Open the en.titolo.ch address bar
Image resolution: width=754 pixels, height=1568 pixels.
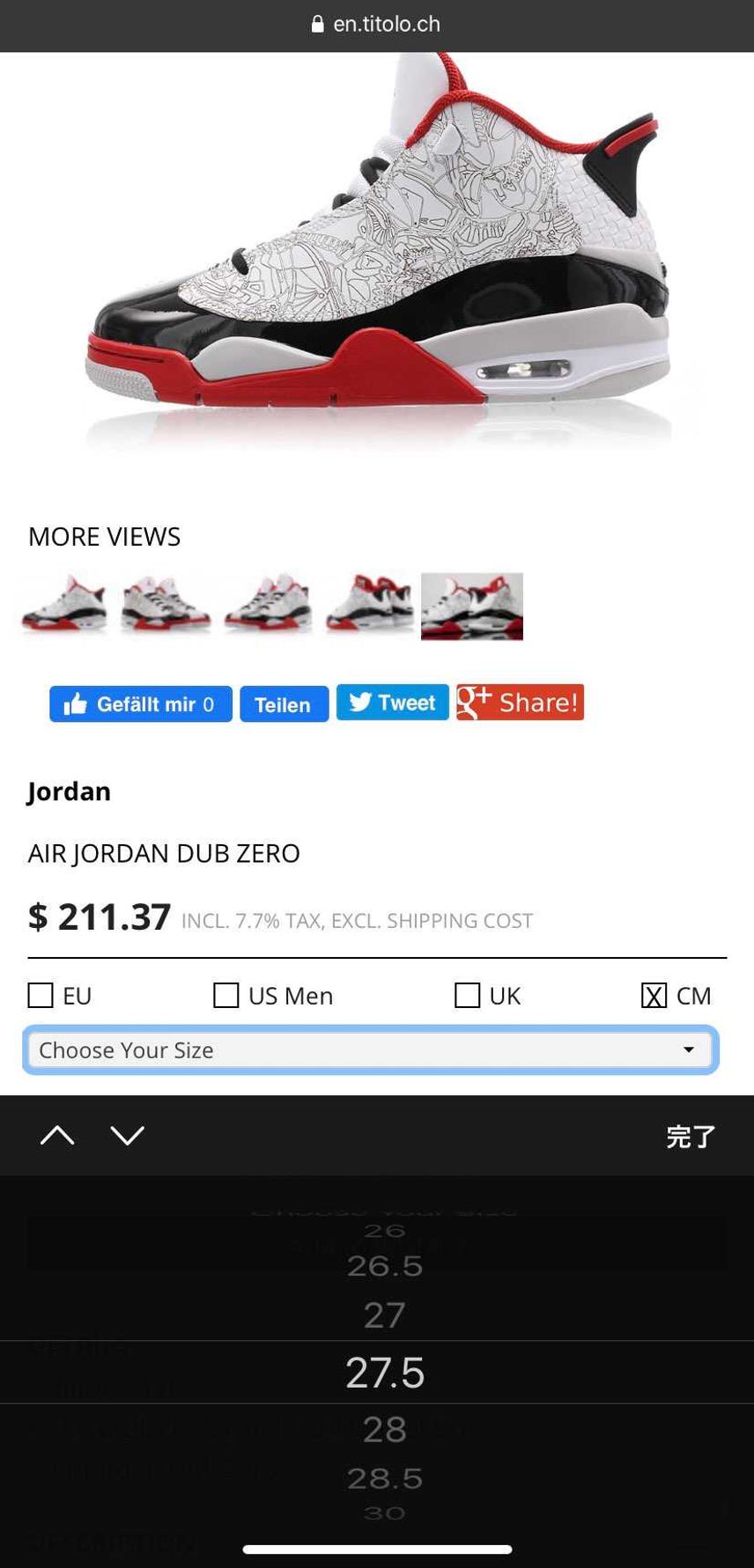click(376, 25)
